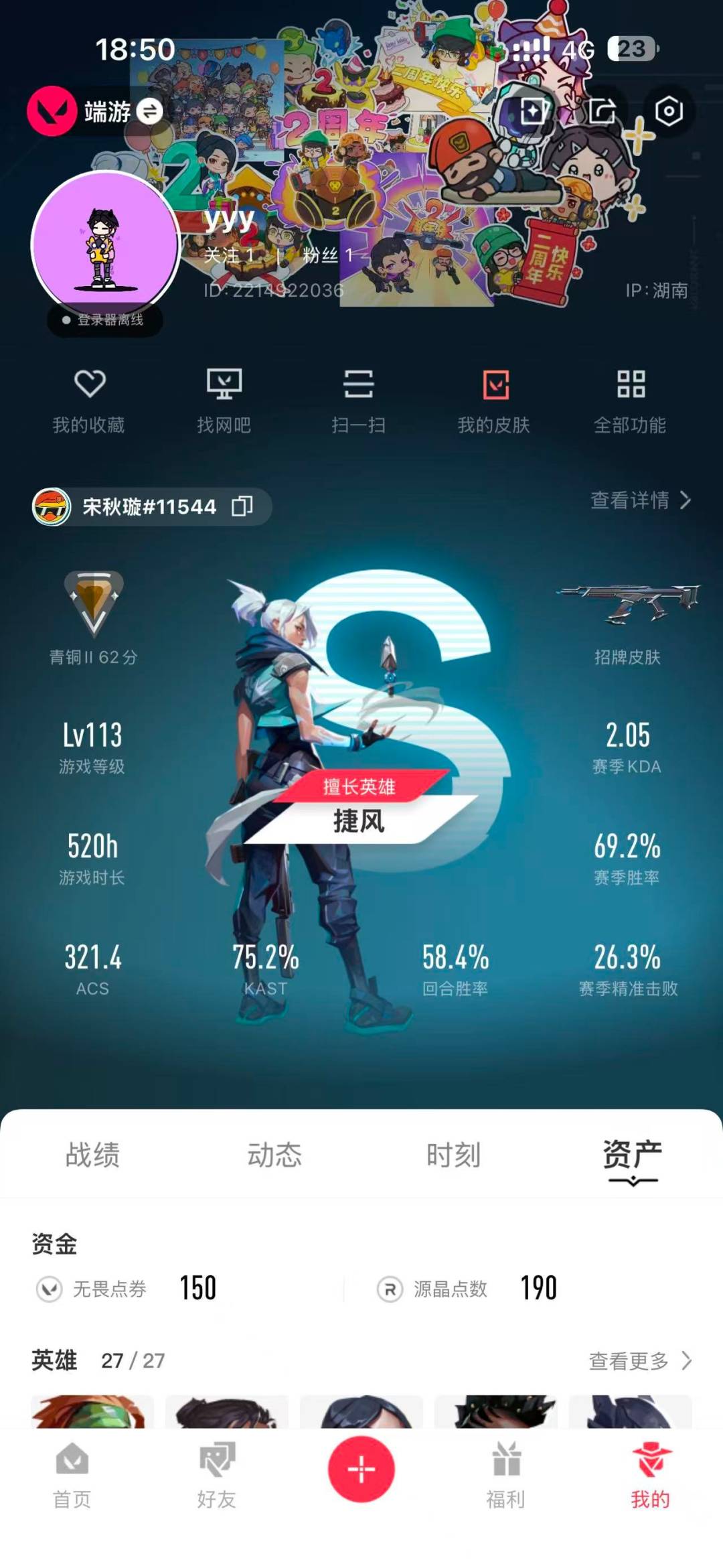This screenshot has width=723, height=1568.
Task: Switch game mode via 端游 toggle
Action: (x=149, y=111)
